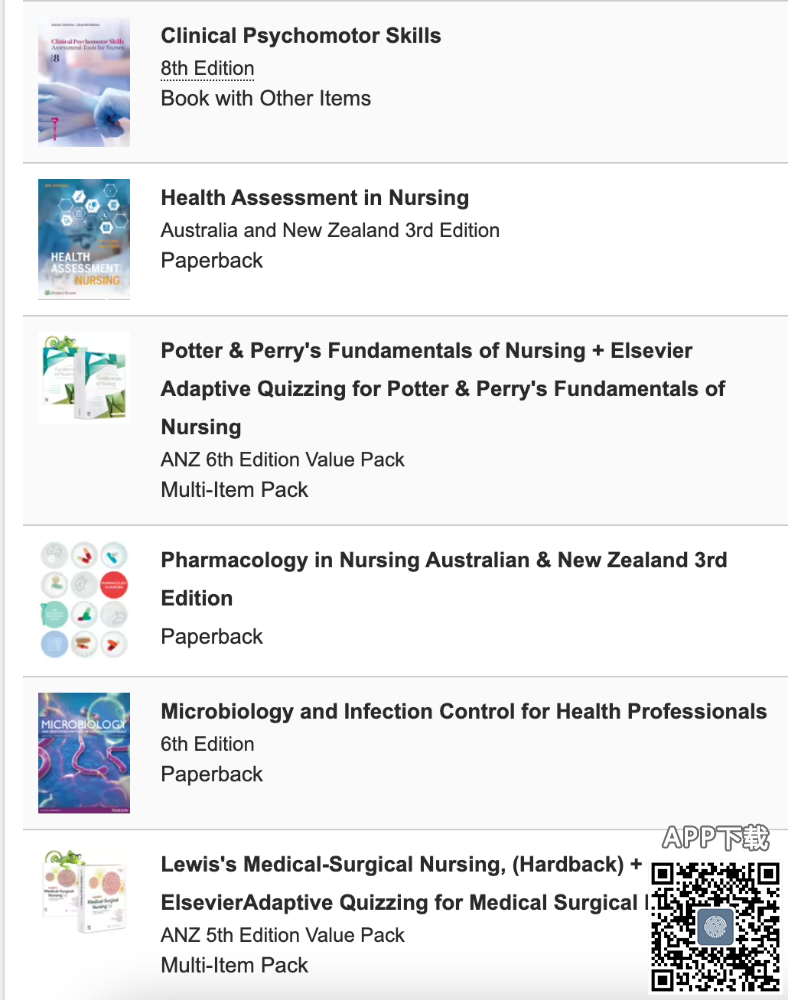Select Lewis's Medical-Surgical Nursing value pack
This screenshot has width=788, height=1000.
(400, 866)
